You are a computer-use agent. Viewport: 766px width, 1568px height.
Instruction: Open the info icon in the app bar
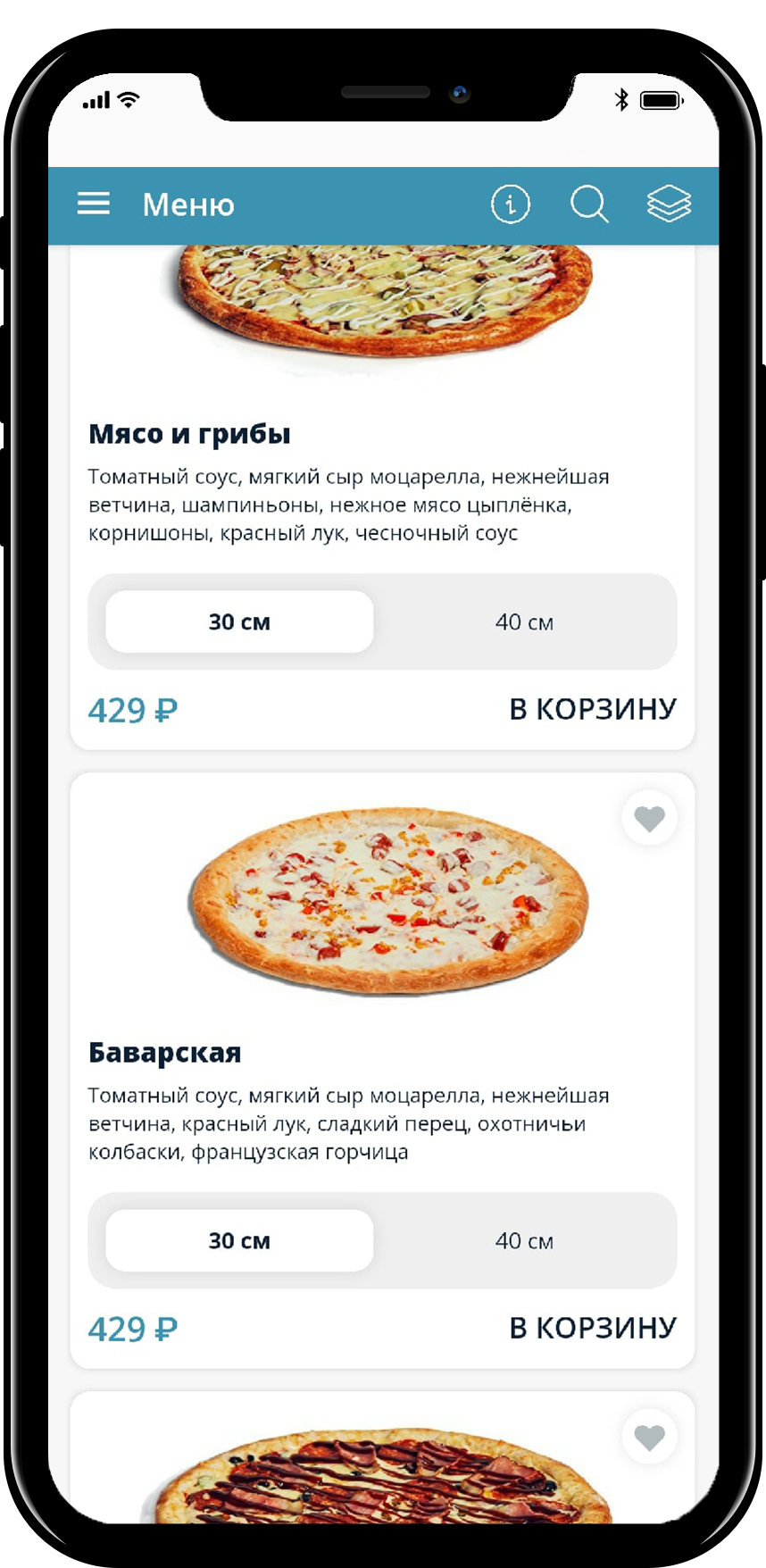pos(510,204)
